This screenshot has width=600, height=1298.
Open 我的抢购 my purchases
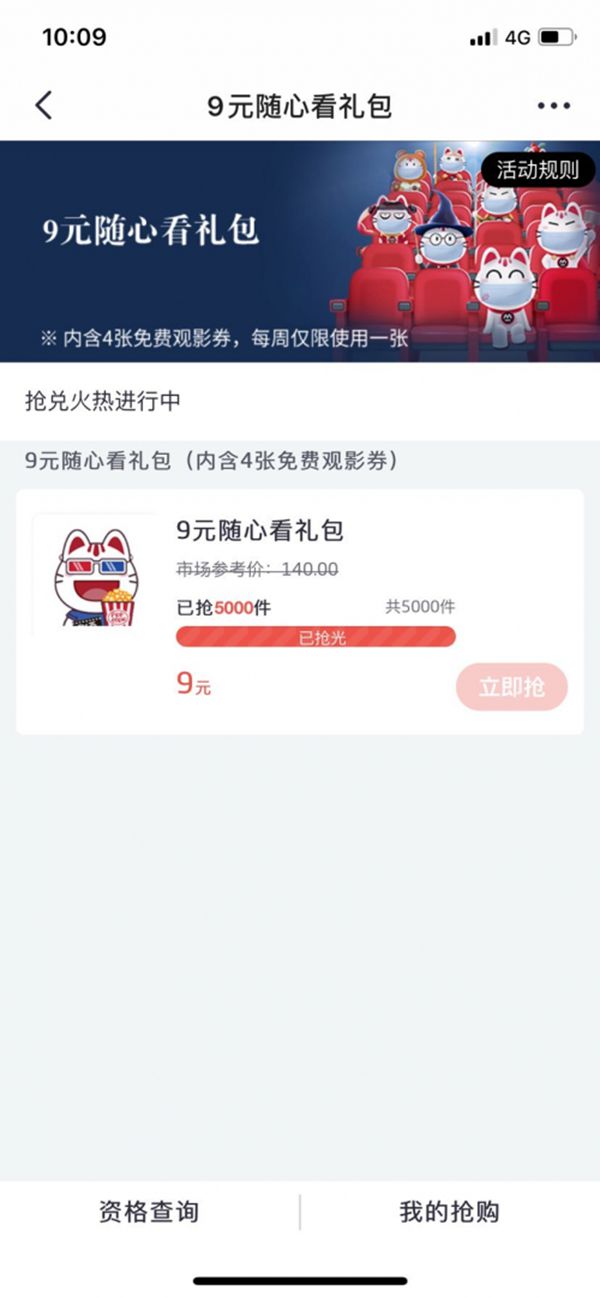click(449, 1212)
